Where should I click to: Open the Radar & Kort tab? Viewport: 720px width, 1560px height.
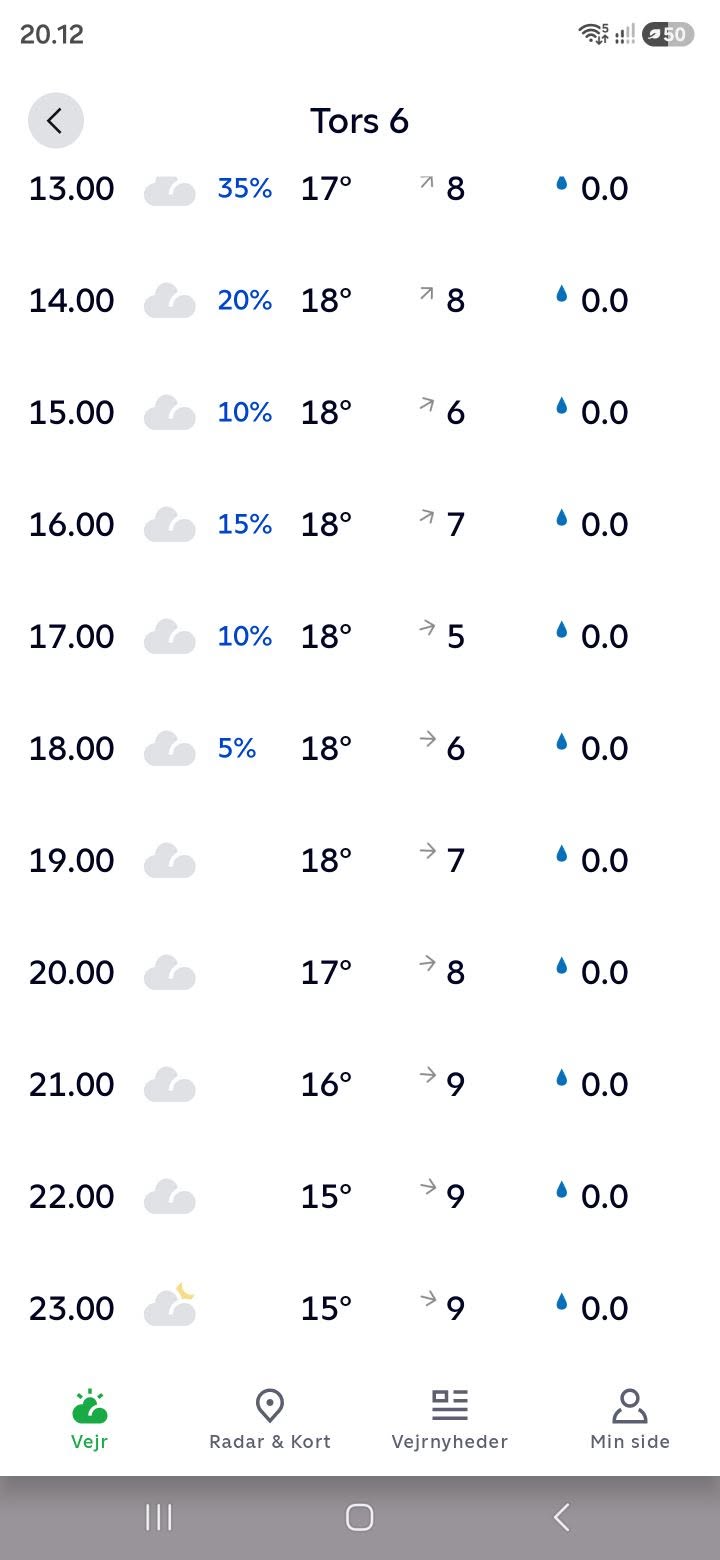click(270, 1419)
